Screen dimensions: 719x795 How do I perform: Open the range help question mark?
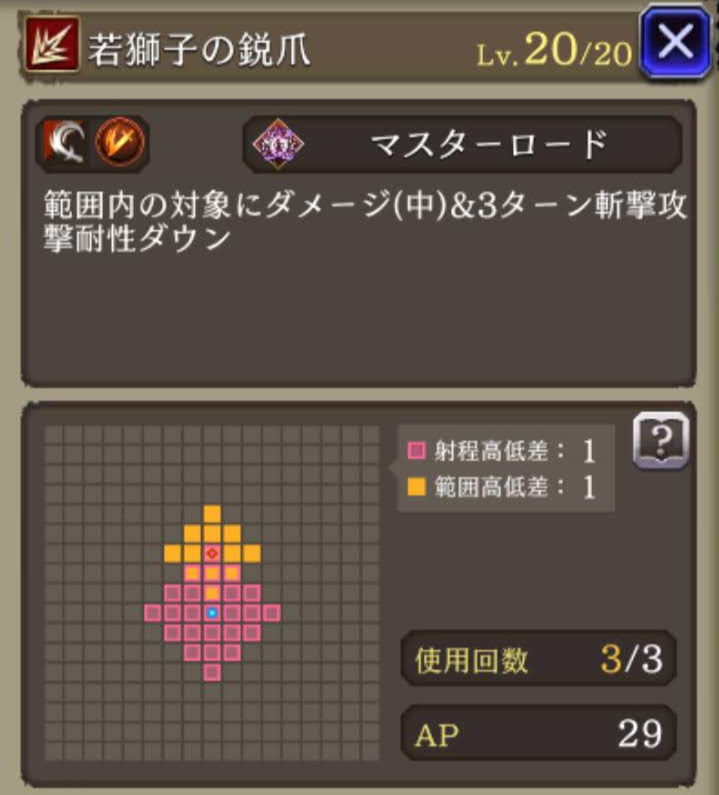[662, 440]
